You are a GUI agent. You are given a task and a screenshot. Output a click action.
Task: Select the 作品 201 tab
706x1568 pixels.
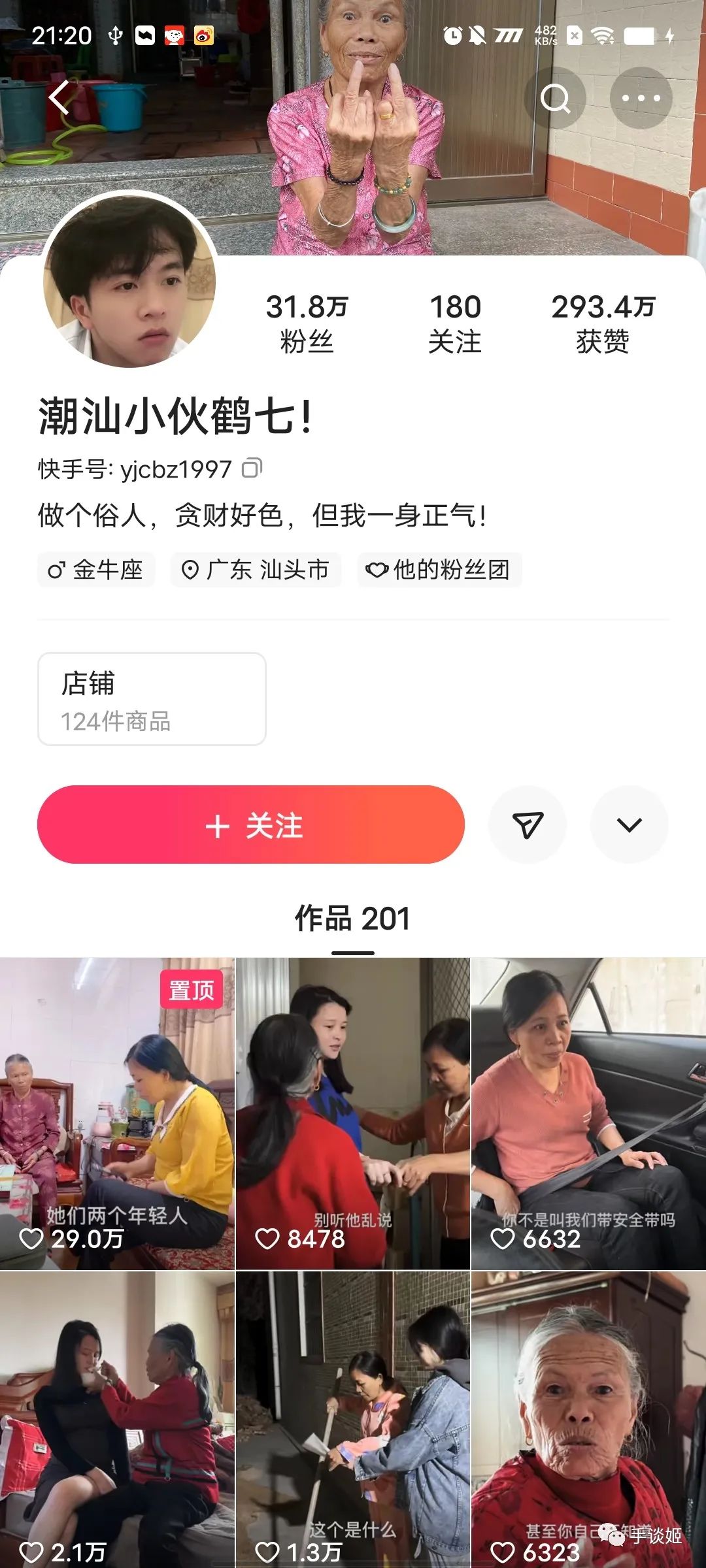[352, 919]
